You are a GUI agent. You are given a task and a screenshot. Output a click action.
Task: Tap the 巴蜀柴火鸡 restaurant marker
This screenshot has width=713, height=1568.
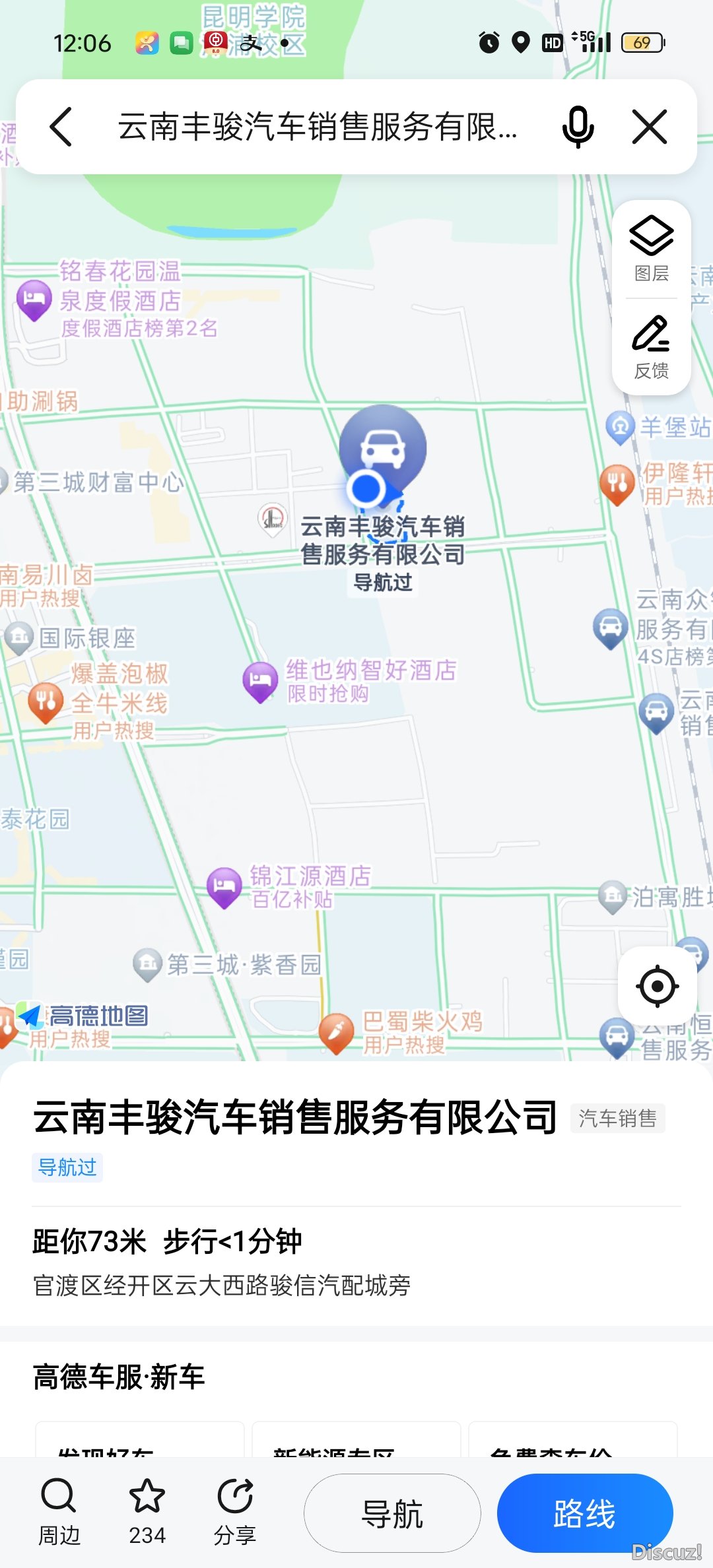336,1032
